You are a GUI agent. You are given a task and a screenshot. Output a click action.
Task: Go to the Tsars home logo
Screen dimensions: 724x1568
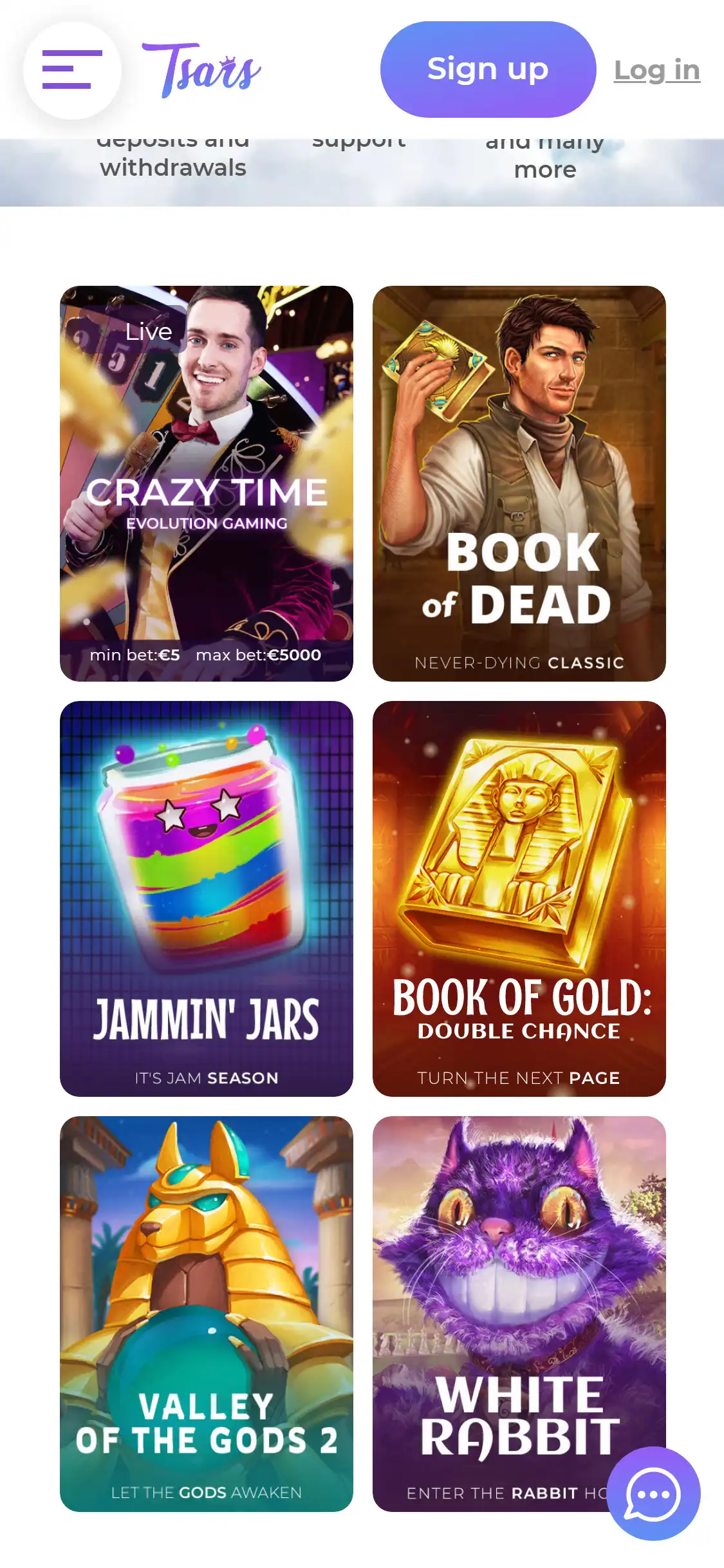coord(201,70)
